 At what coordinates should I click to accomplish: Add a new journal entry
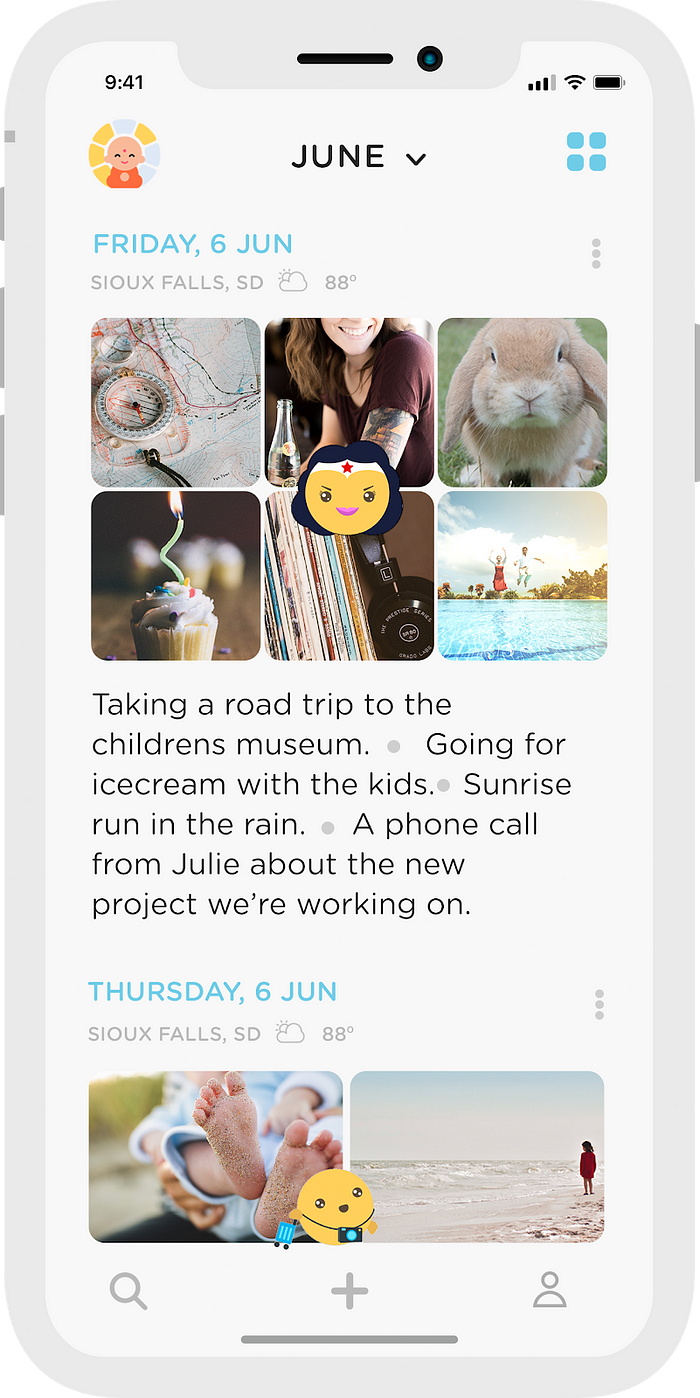coord(350,1291)
